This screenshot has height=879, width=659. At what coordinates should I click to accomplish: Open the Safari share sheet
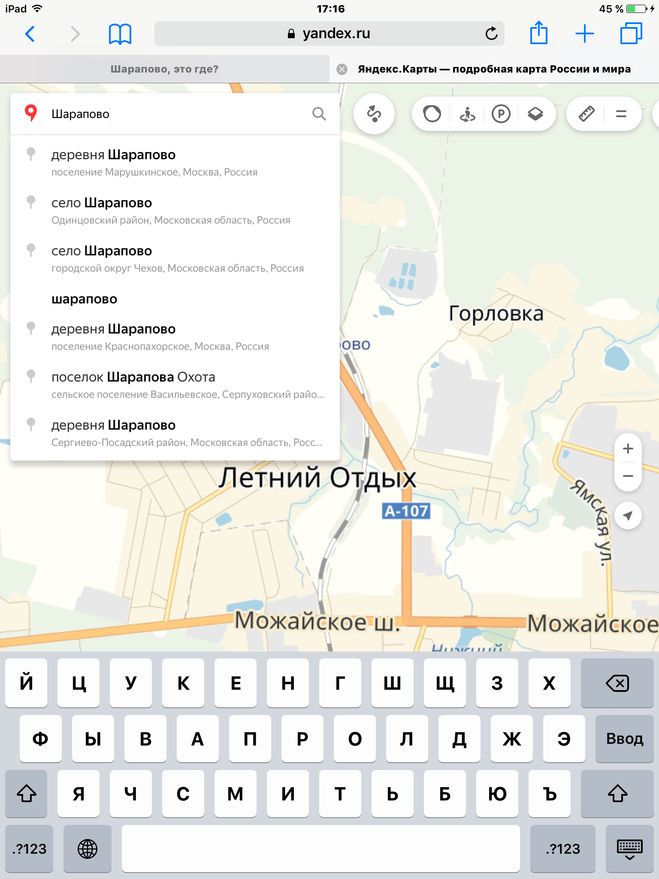pos(538,33)
